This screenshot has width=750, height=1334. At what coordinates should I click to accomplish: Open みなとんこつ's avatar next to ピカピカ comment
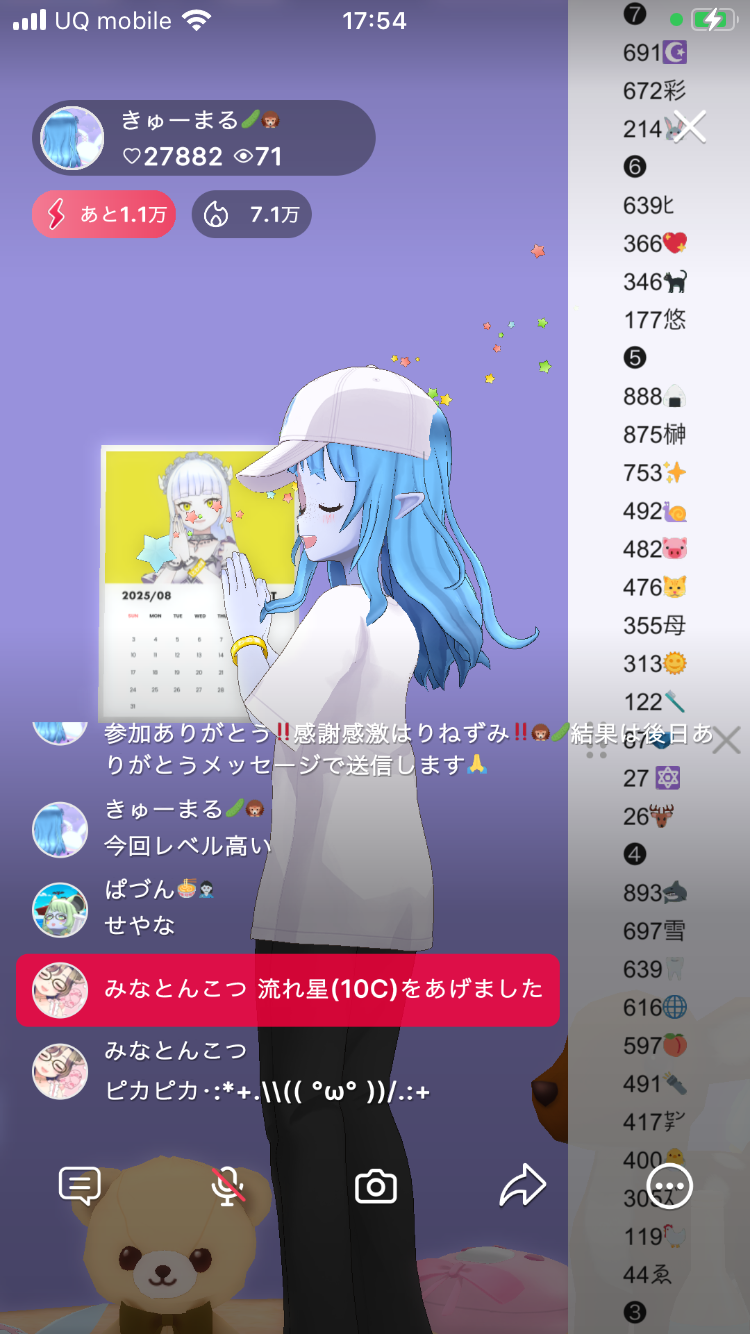click(60, 1071)
